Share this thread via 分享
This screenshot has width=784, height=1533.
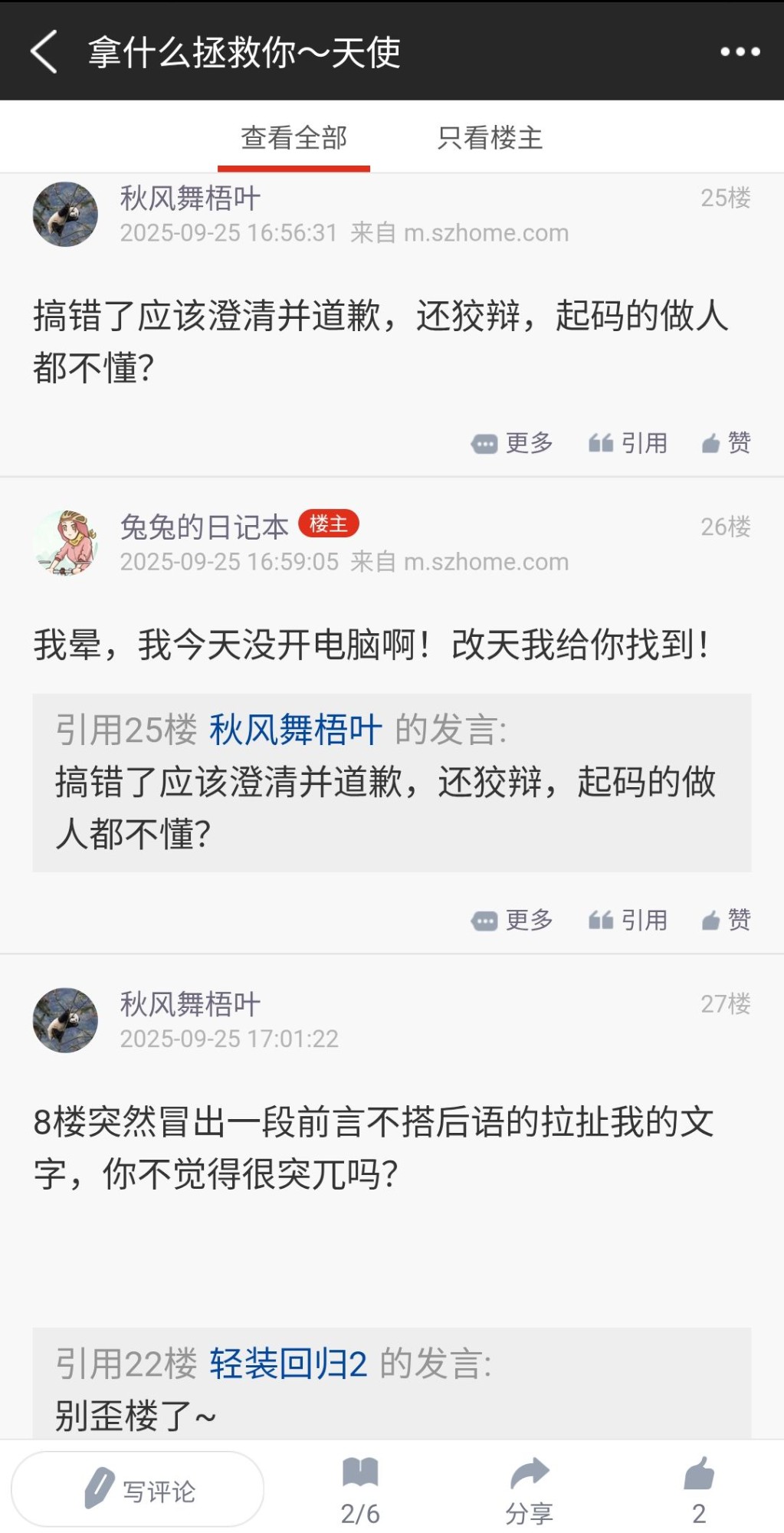click(530, 1491)
